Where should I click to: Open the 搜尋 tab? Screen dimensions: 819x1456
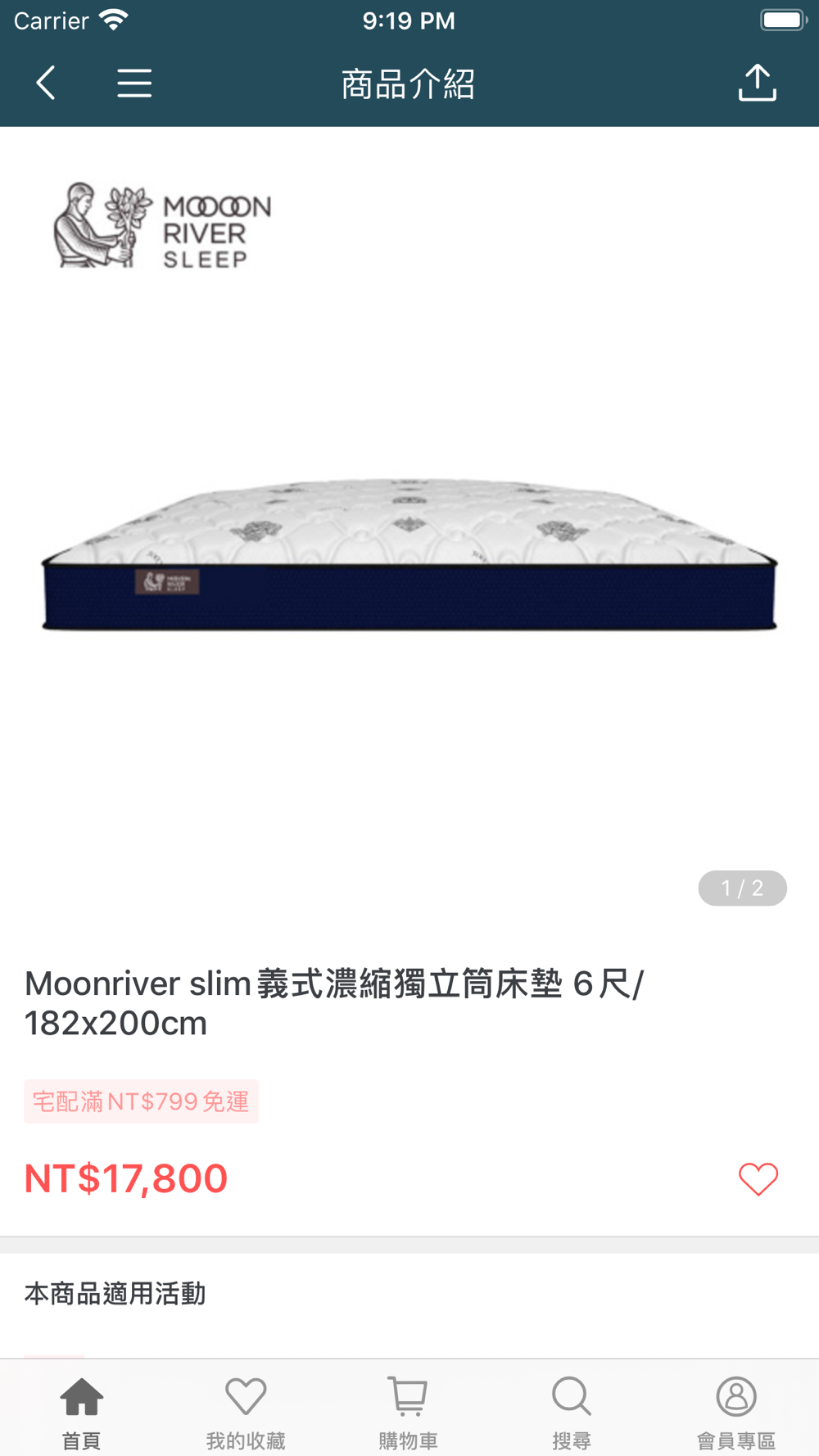tap(572, 1412)
